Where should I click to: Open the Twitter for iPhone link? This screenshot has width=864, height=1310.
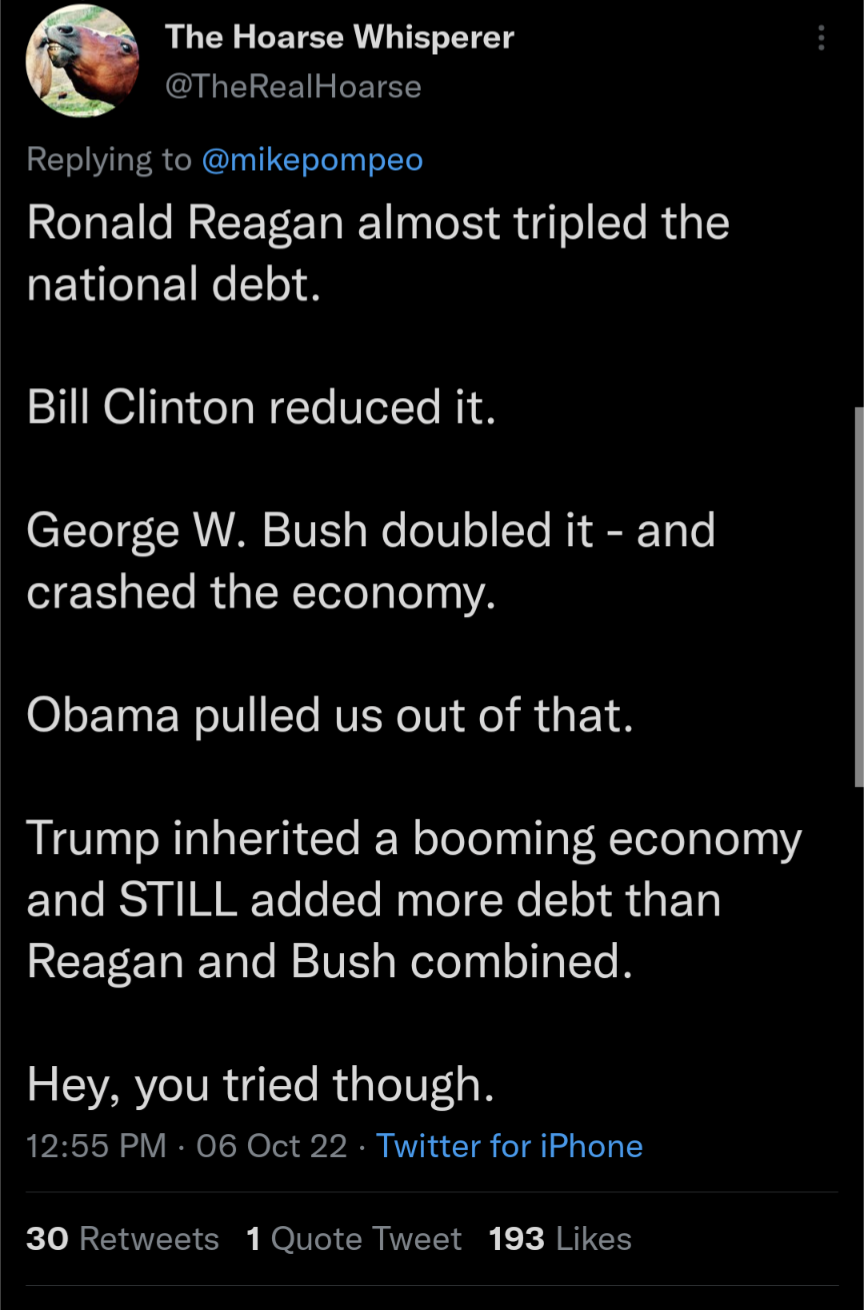click(509, 1145)
